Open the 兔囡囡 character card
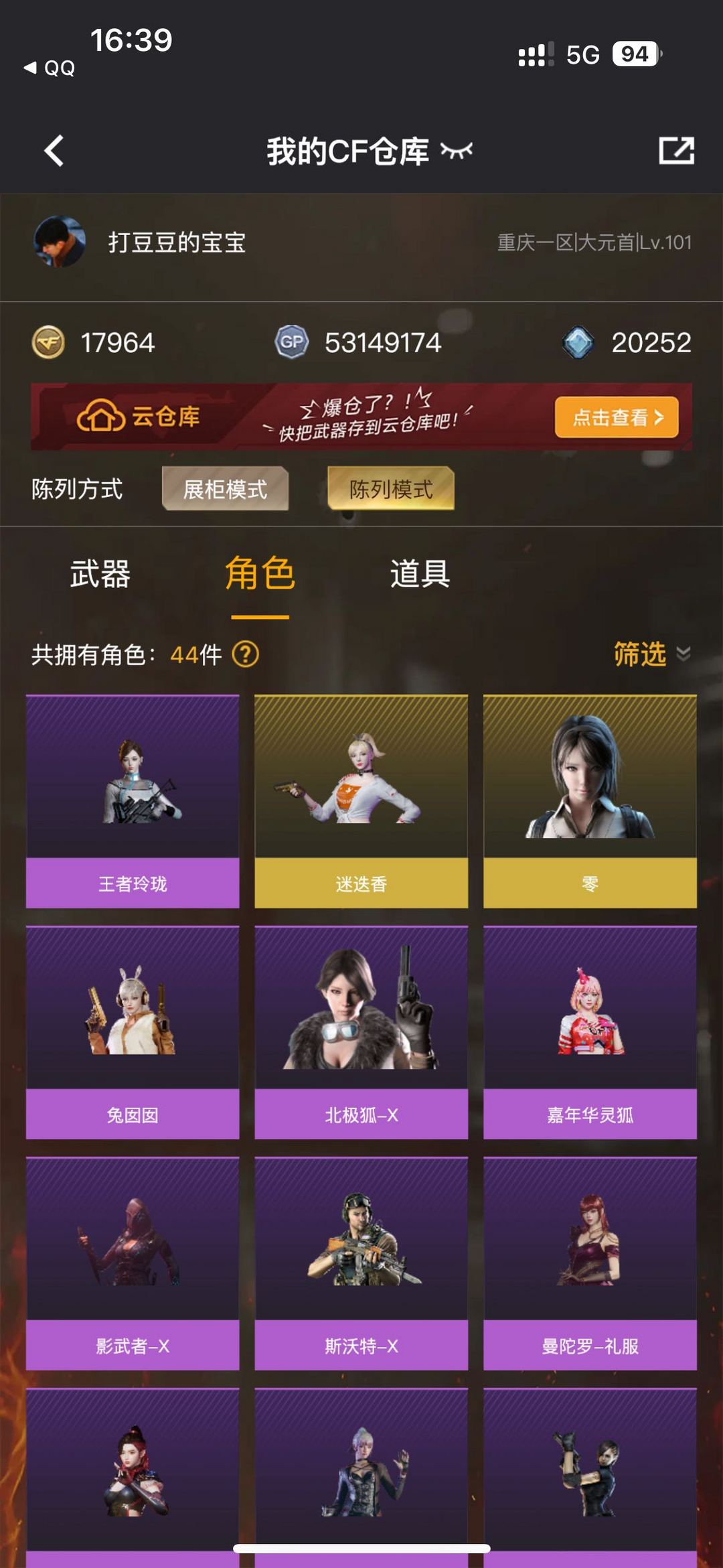Screen dimensions: 723x1568 coord(133,1032)
